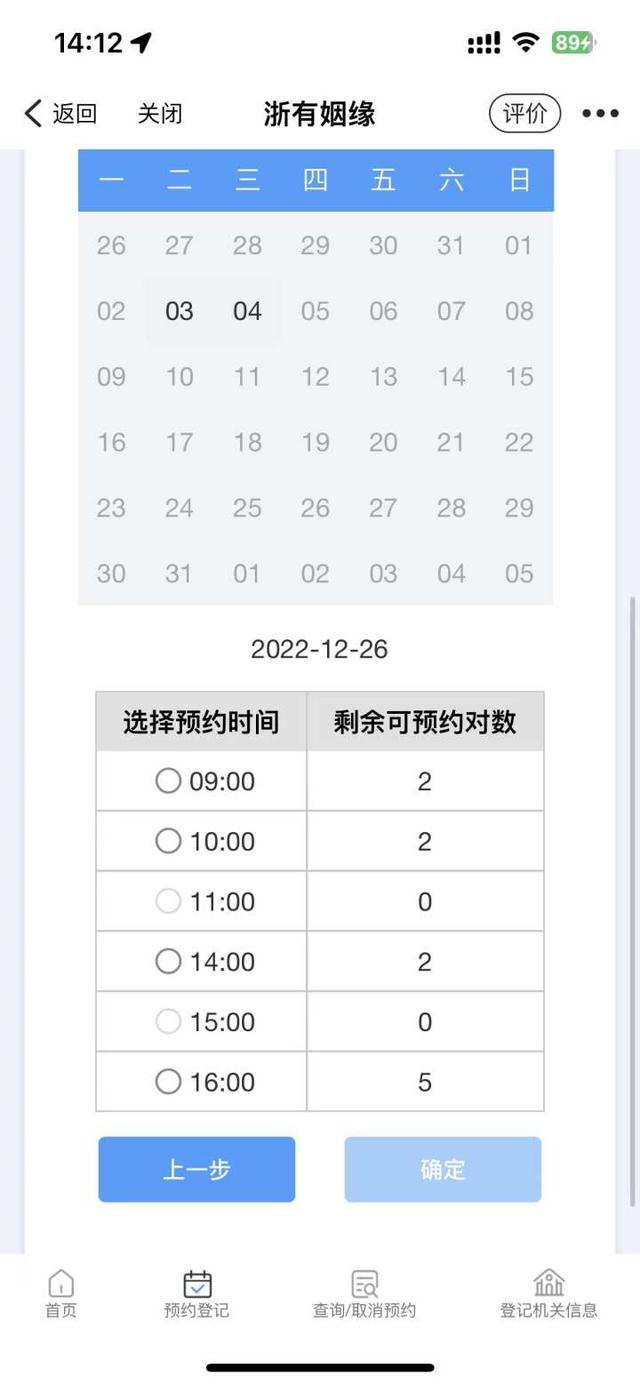Viewport: 640px width, 1385px height.
Task: Select date 03 in the calendar
Action: [179, 311]
